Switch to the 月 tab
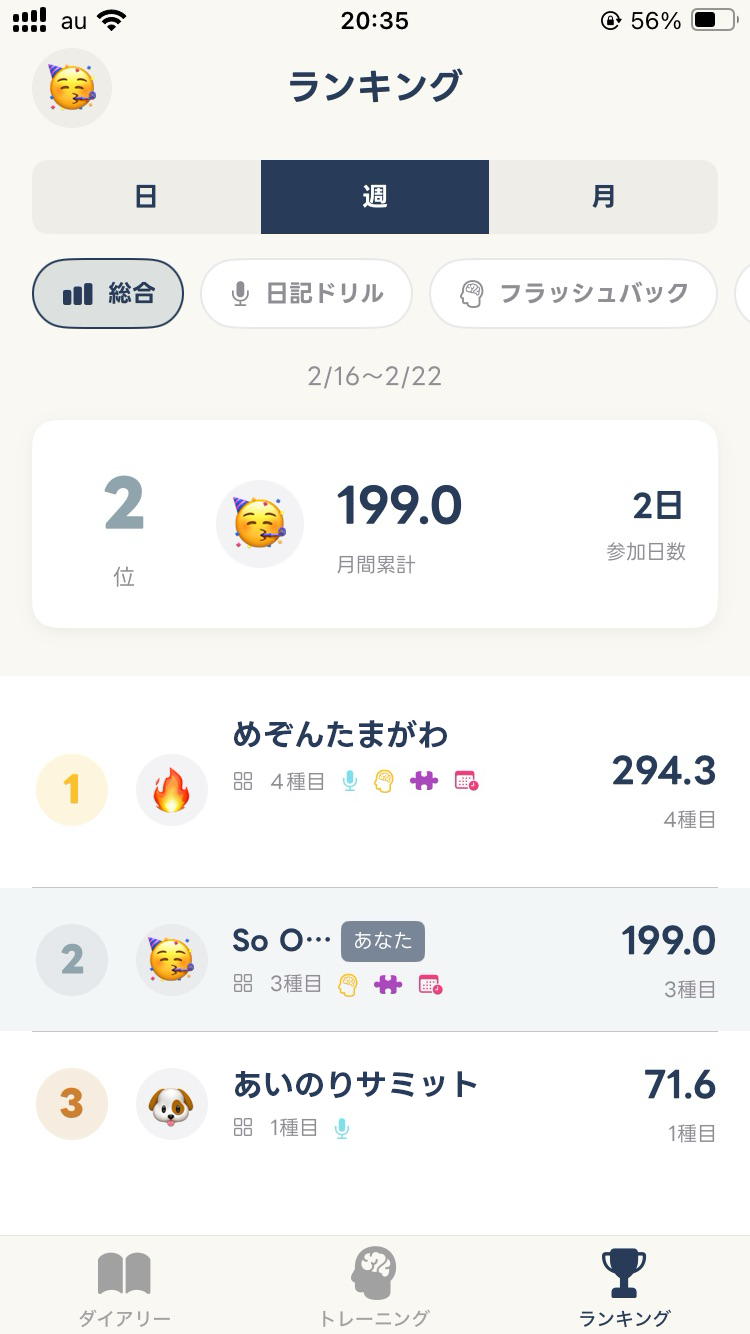This screenshot has height=1334, width=750. coord(603,196)
